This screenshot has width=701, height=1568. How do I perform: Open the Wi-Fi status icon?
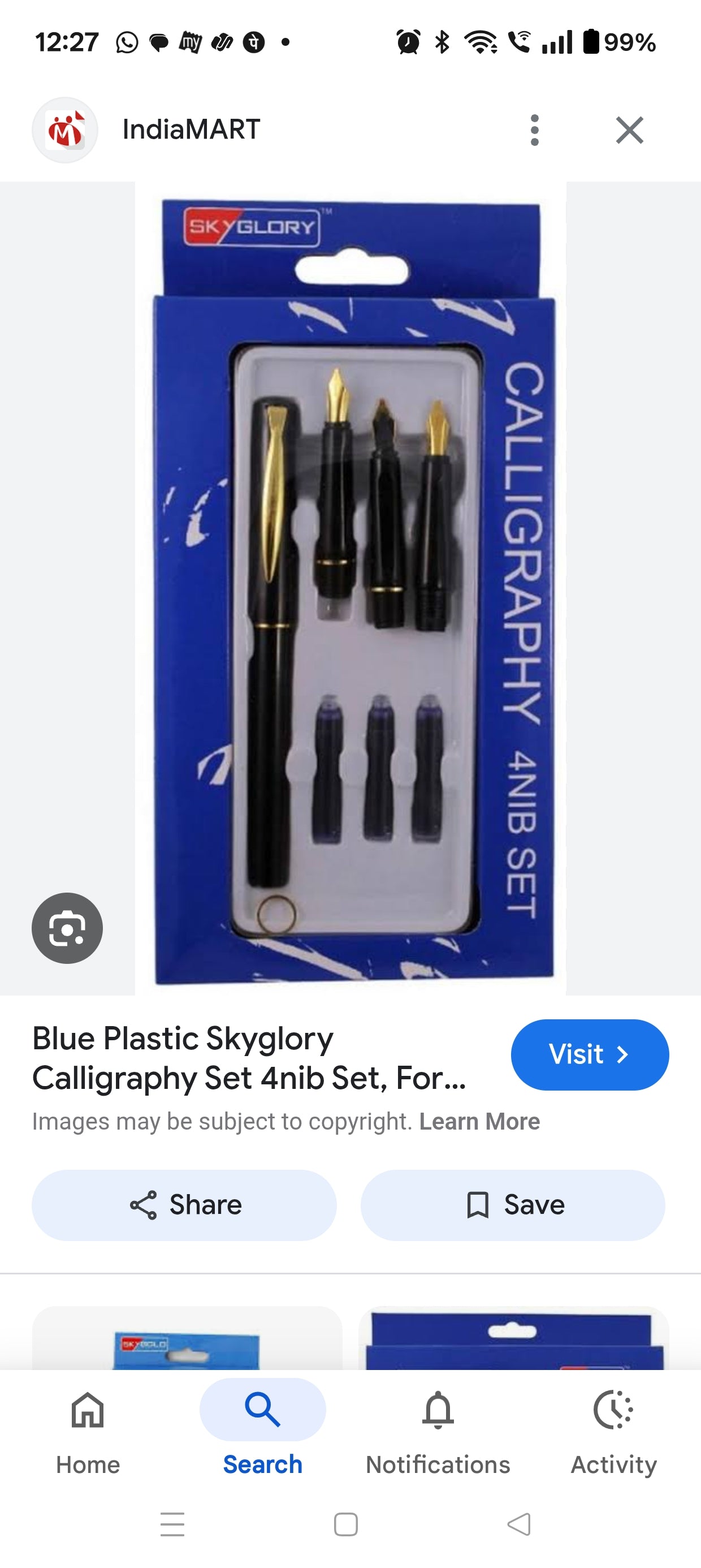pos(480,41)
